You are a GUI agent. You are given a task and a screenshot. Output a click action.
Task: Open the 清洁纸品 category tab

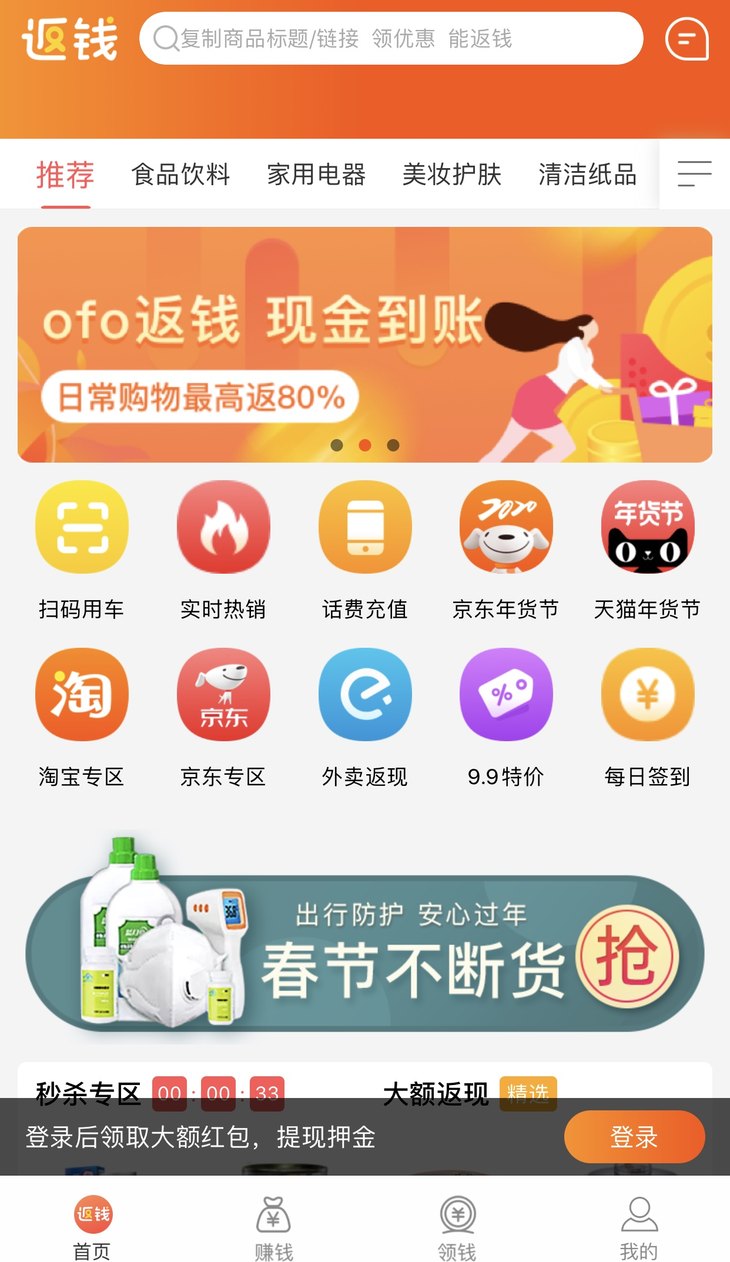587,175
